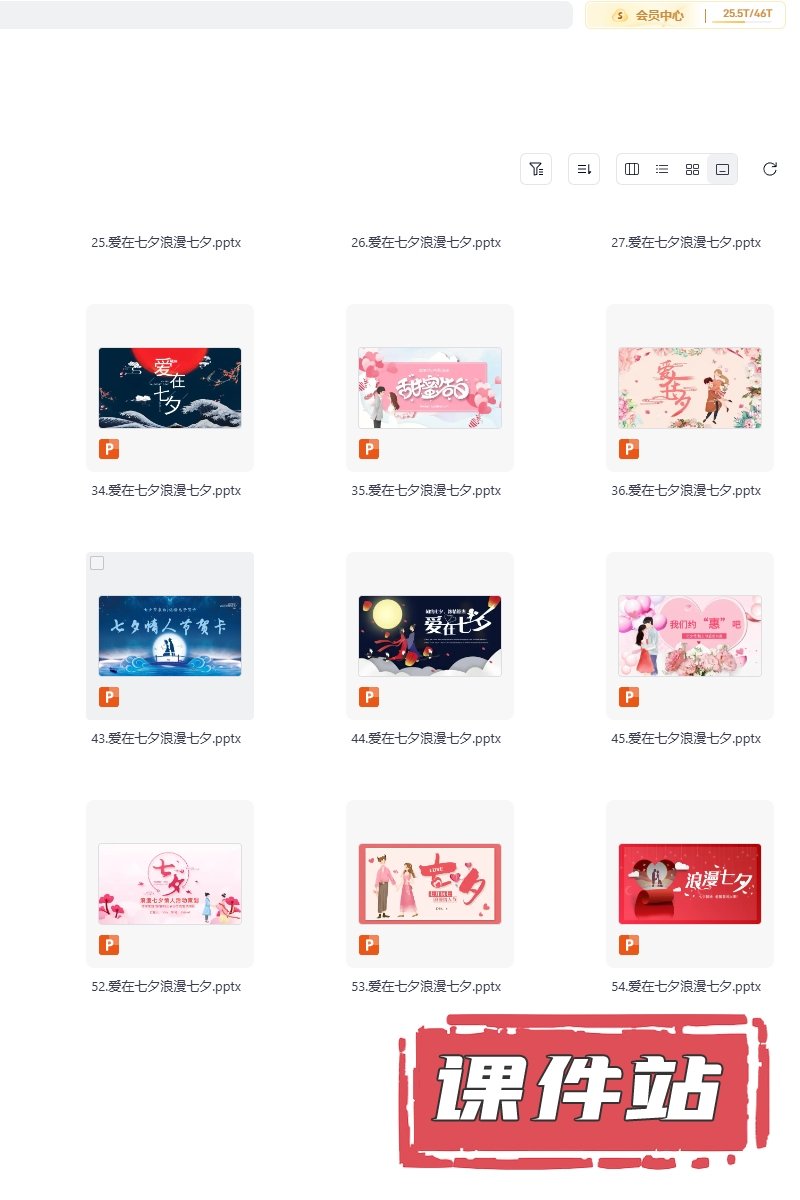
Task: Open file 35.爱在七夕浪漫七夕.pptx
Action: [430, 388]
